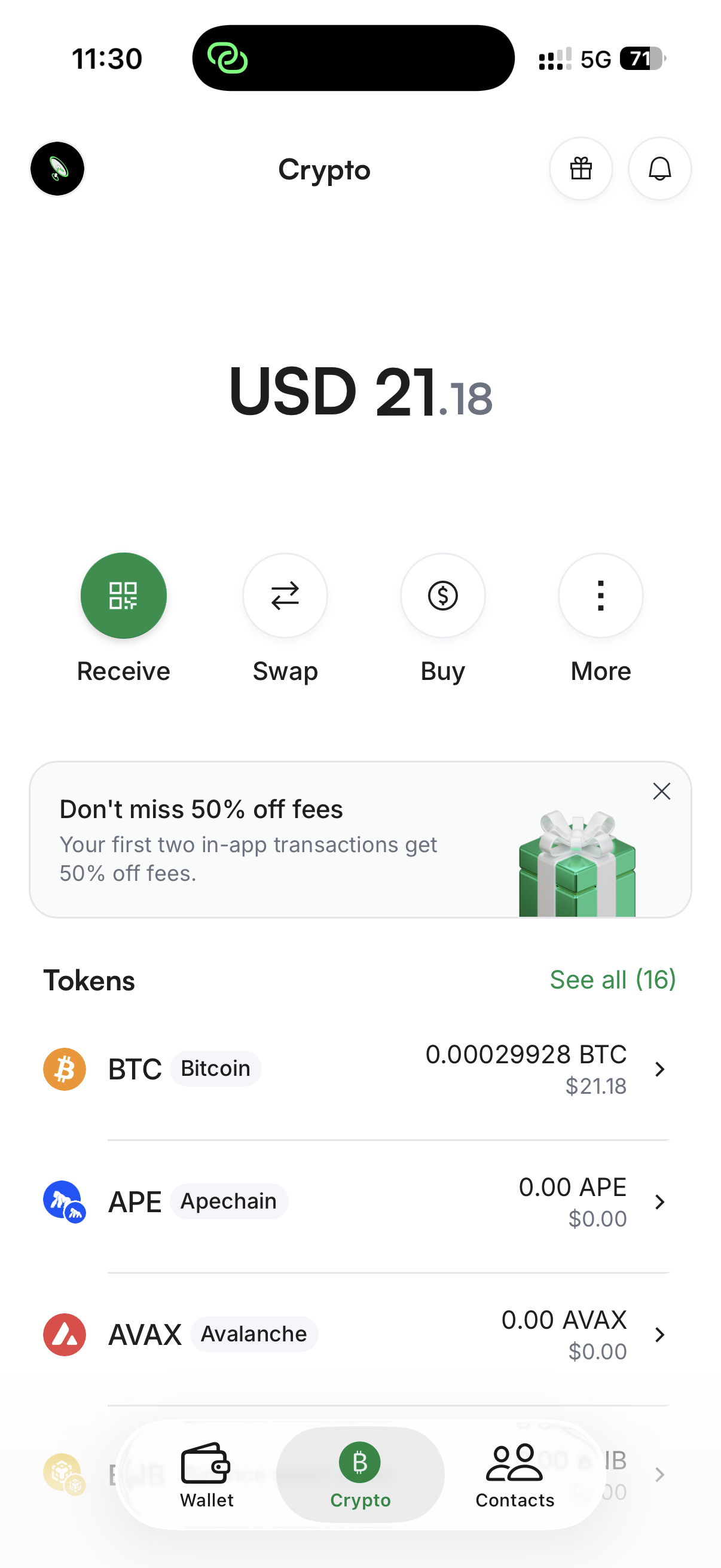The width and height of the screenshot is (721, 1568).
Task: Open the Receive QR code screen
Action: pyautogui.click(x=123, y=596)
